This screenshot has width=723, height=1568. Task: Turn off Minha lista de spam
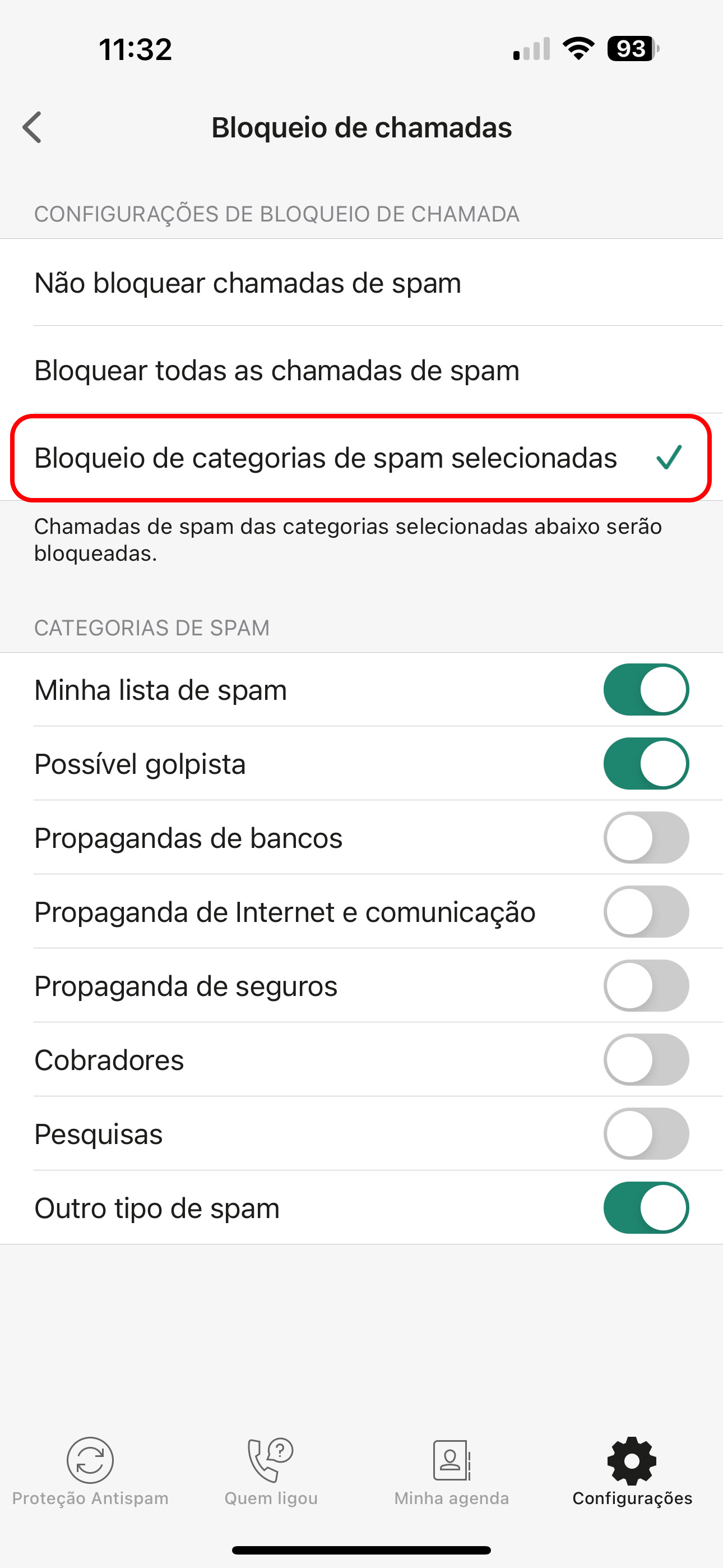click(x=646, y=690)
